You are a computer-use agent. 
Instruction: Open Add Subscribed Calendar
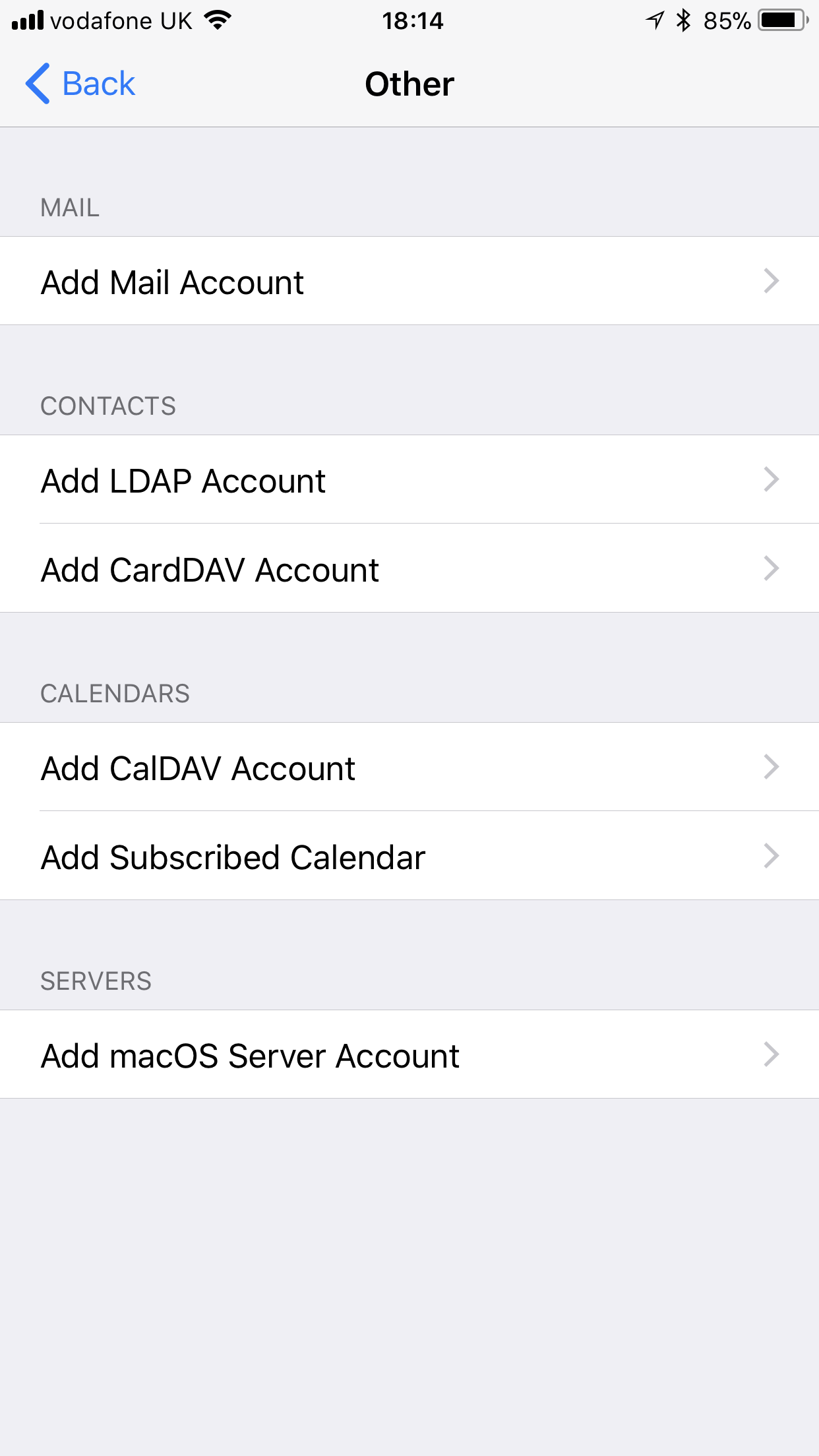[233, 857]
